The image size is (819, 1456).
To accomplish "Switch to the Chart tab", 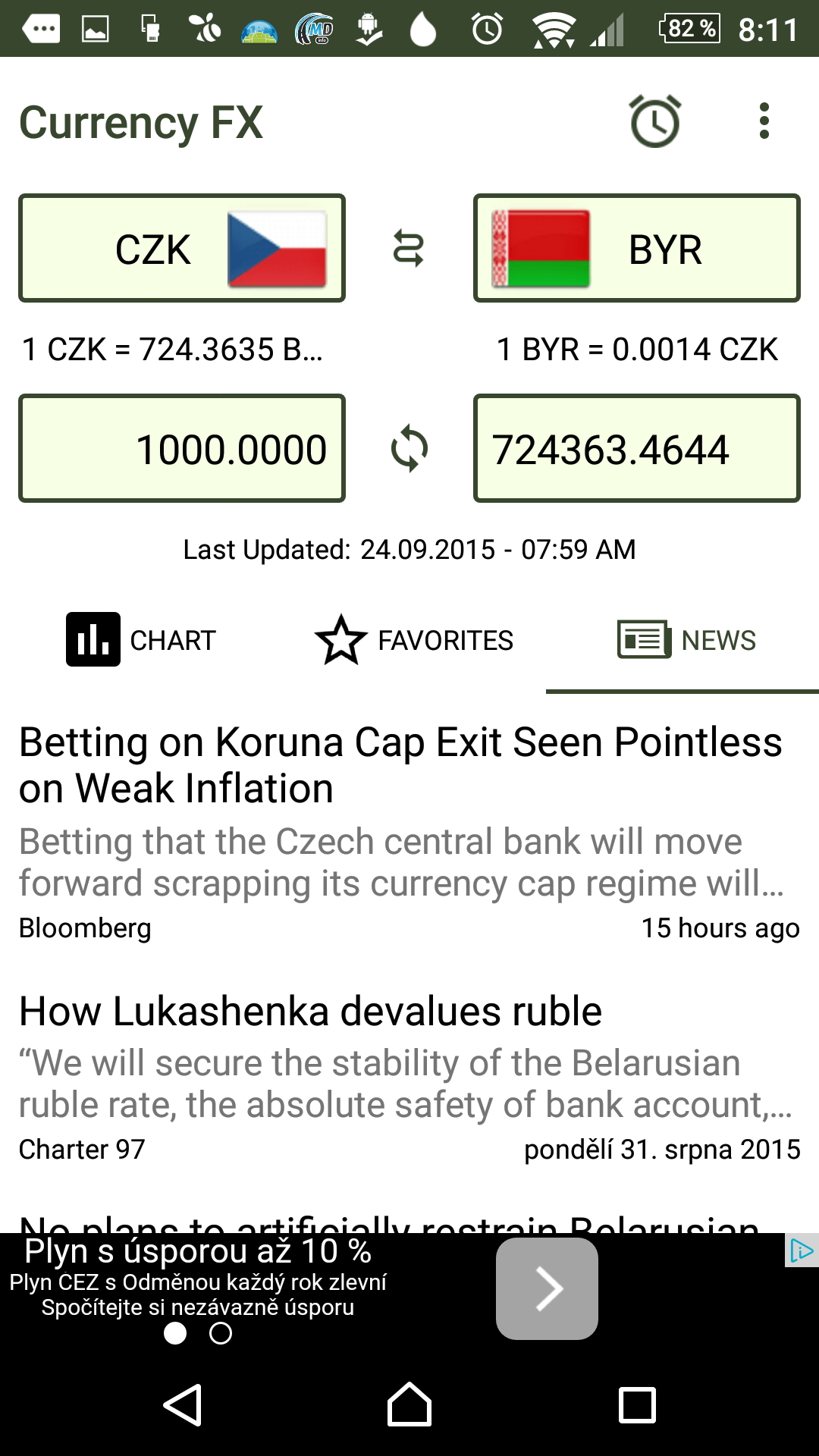I will point(141,640).
